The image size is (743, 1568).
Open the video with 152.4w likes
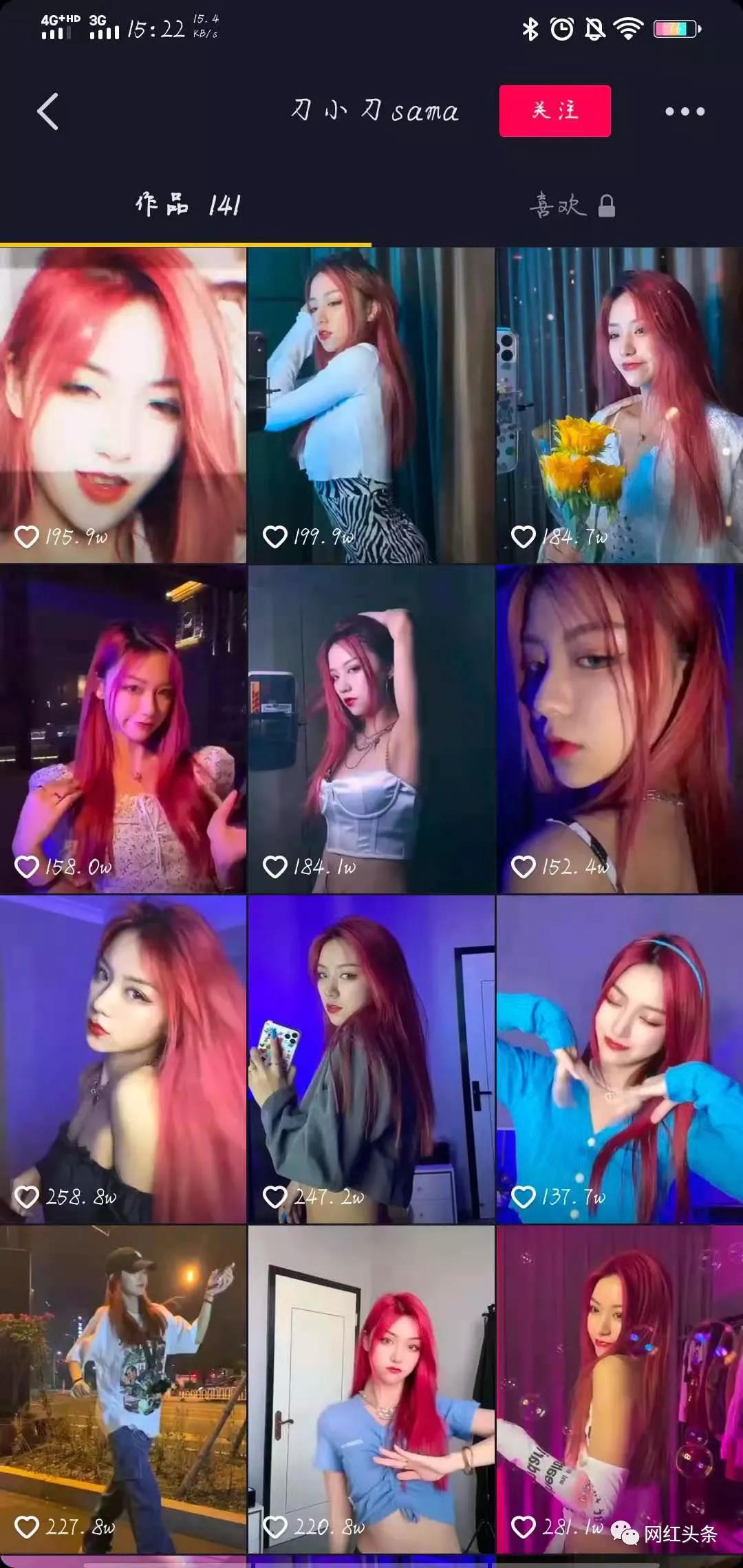tap(619, 729)
